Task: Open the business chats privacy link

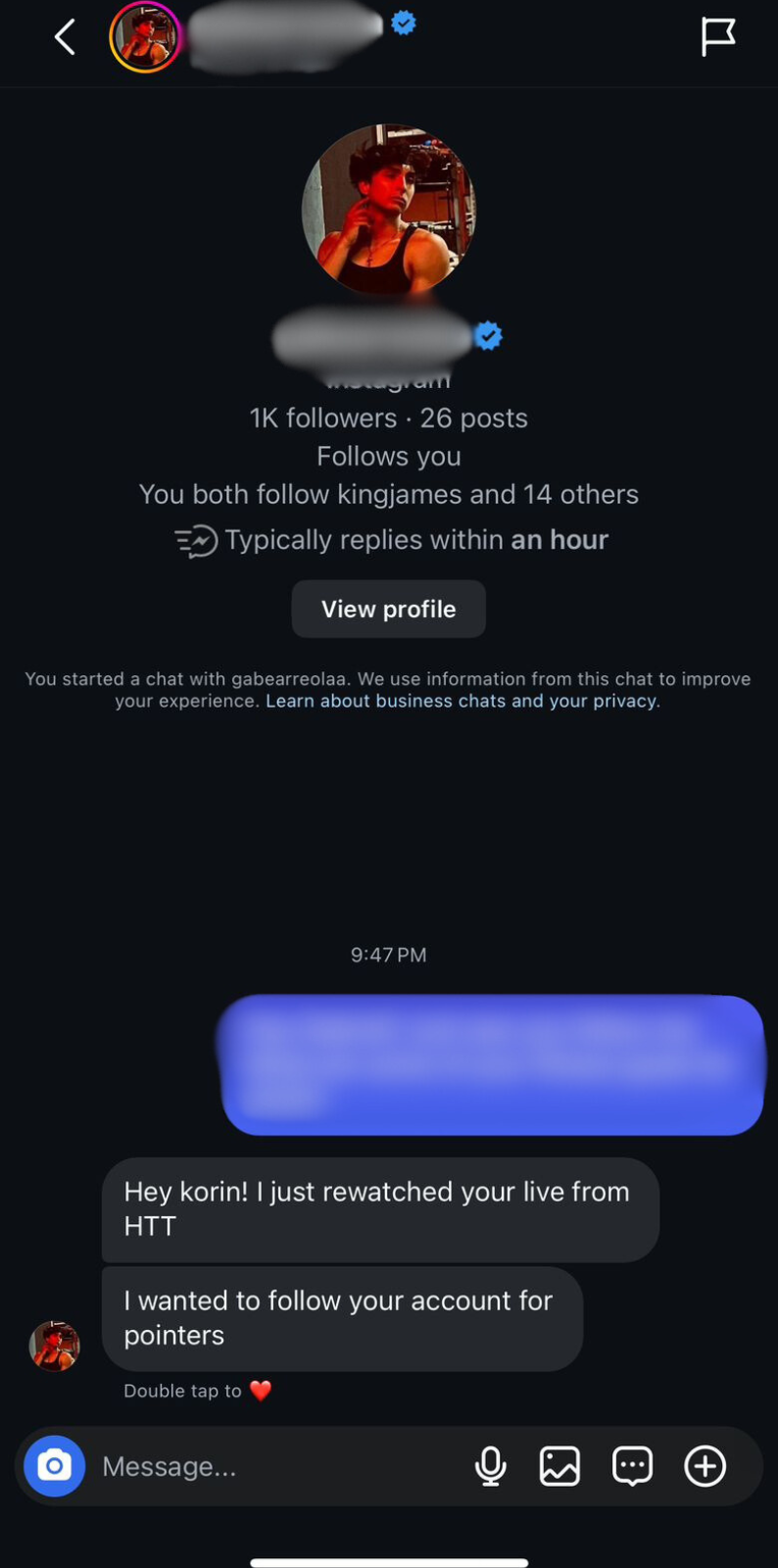Action: pyautogui.click(x=462, y=701)
